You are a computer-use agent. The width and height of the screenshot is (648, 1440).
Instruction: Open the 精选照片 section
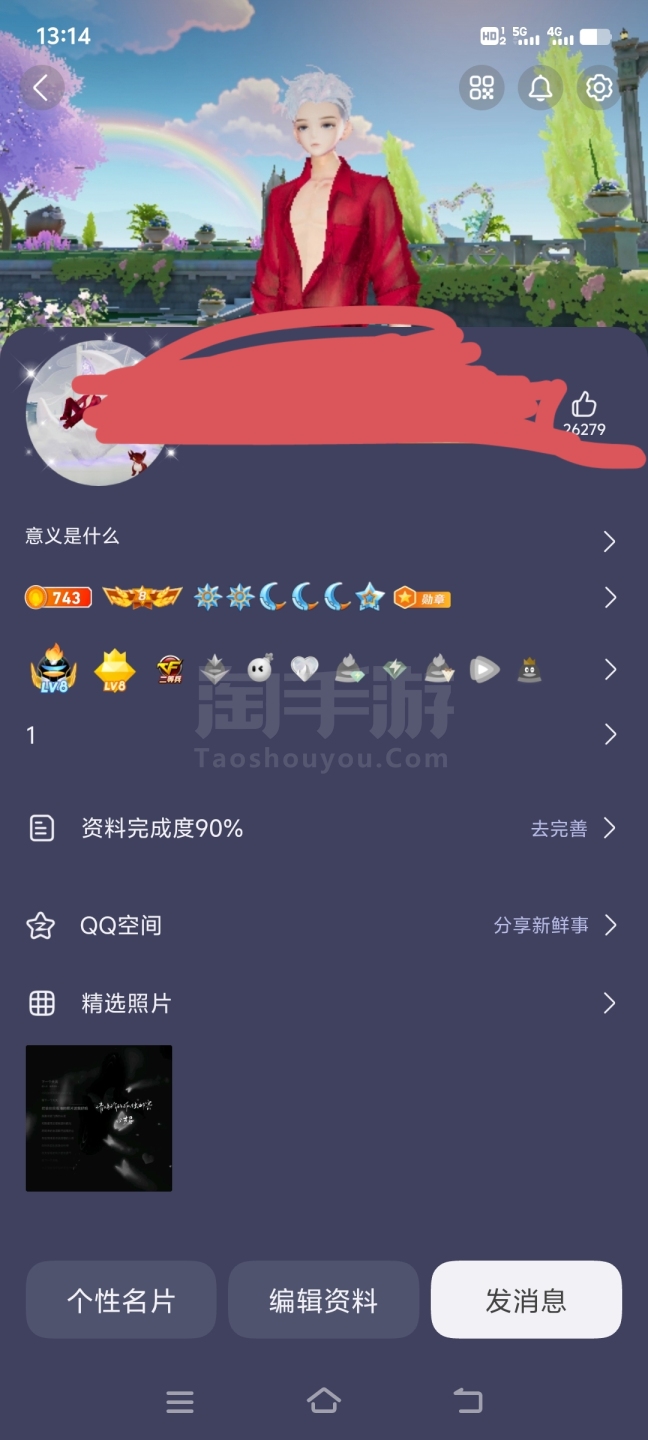tap(126, 1003)
